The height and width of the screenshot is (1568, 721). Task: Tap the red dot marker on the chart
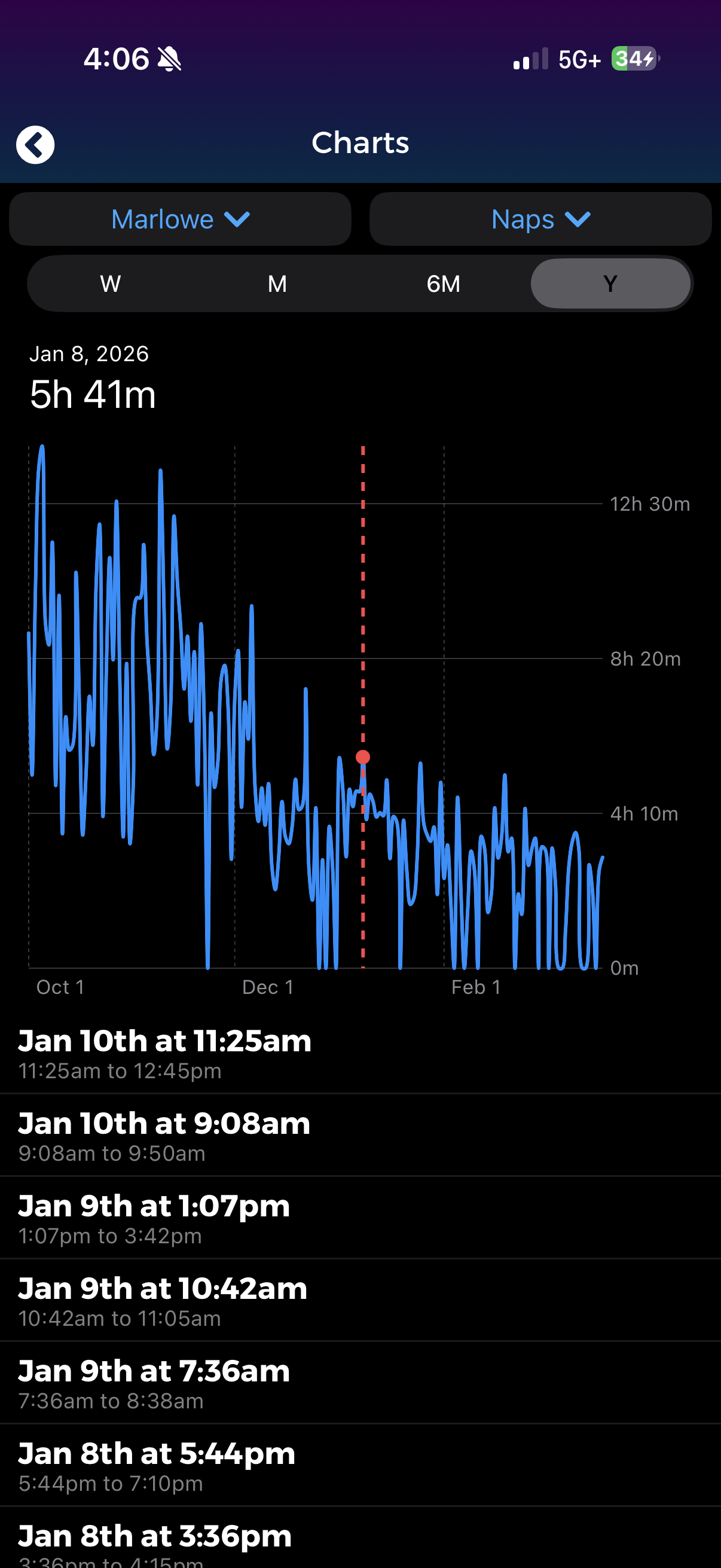[363, 758]
